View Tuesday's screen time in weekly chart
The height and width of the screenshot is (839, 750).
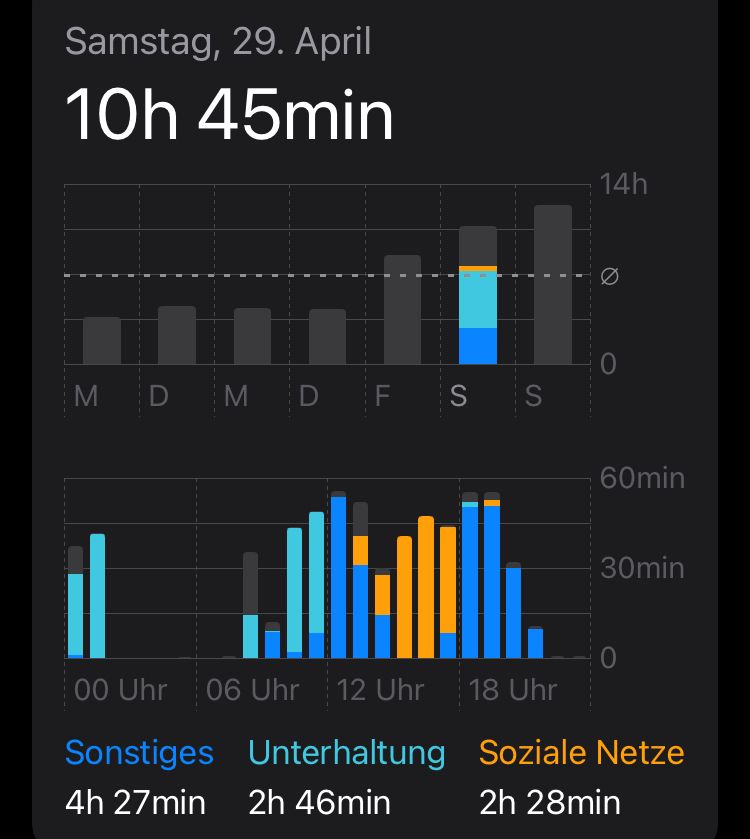click(177, 336)
